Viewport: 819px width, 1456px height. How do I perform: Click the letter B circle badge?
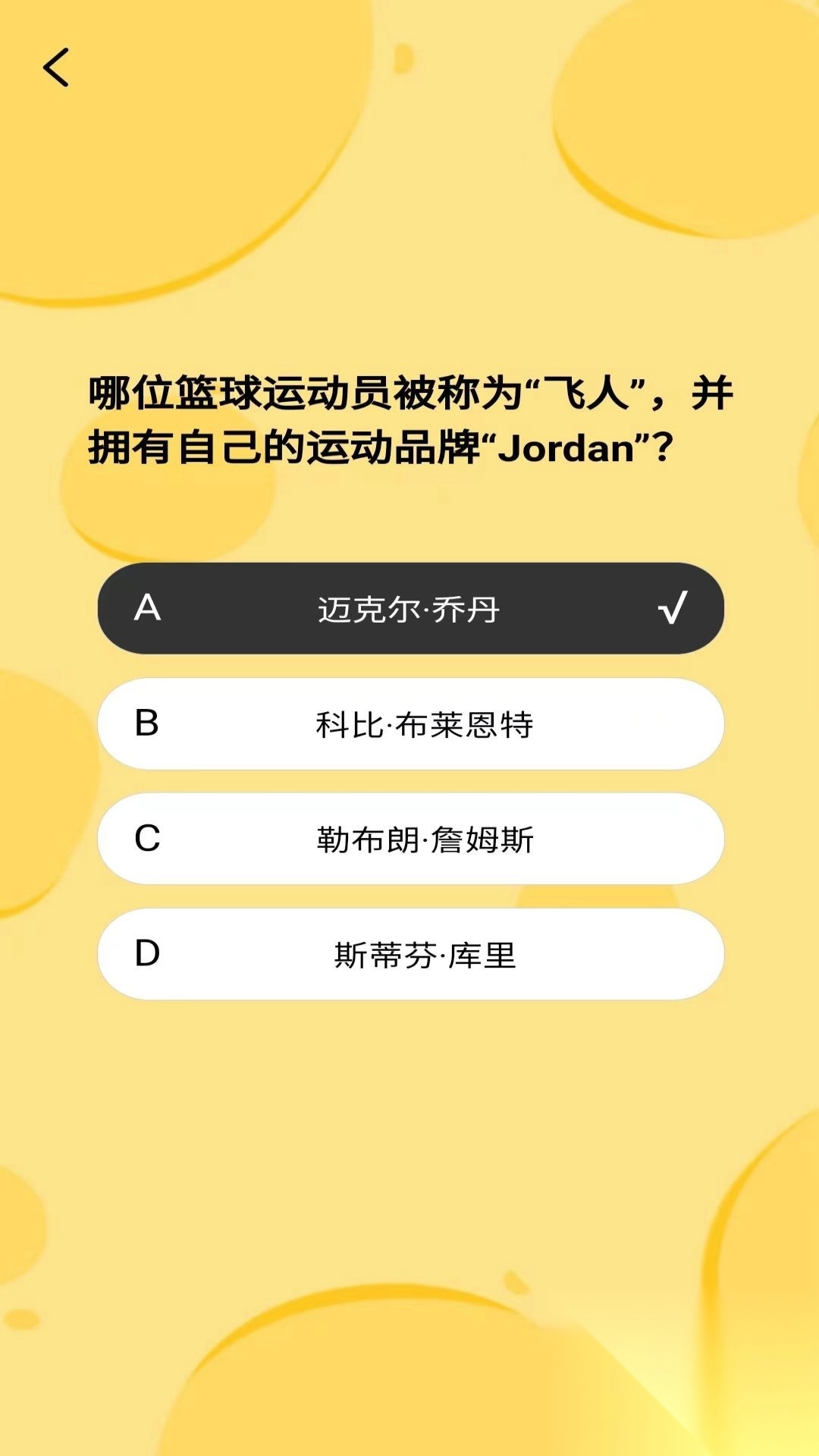coord(149,725)
